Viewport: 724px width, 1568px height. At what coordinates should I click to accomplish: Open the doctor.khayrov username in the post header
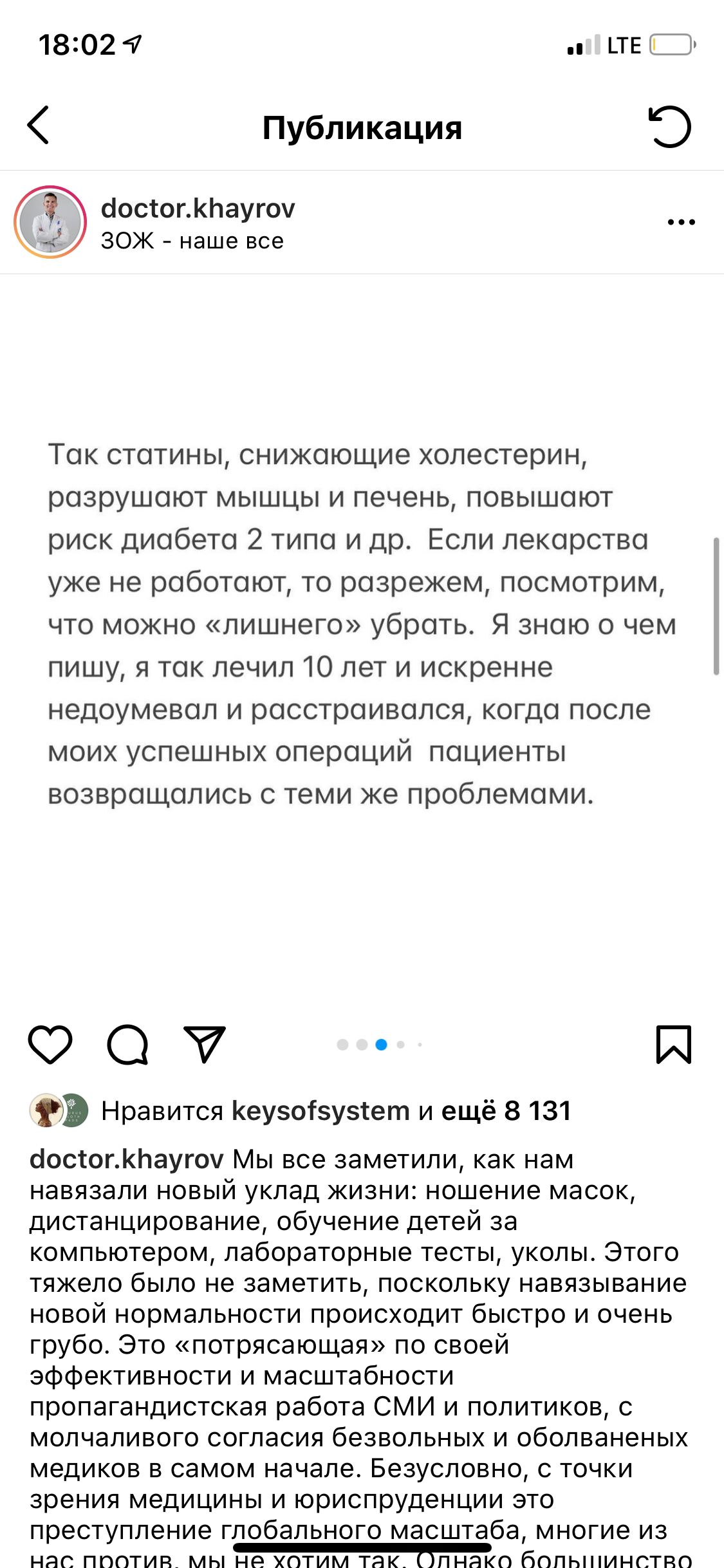[198, 209]
